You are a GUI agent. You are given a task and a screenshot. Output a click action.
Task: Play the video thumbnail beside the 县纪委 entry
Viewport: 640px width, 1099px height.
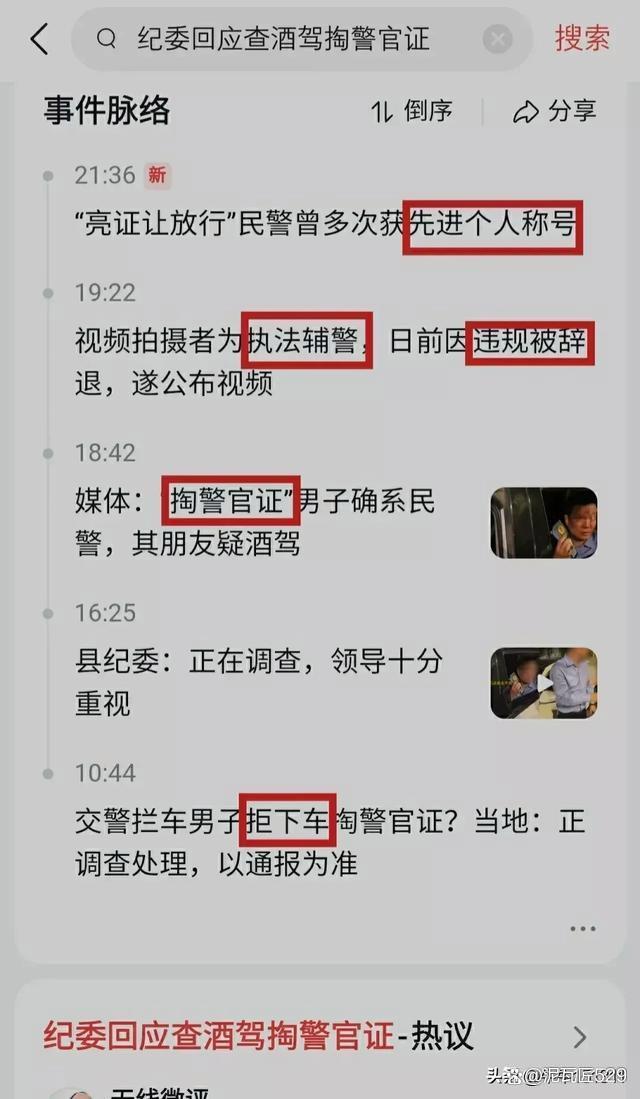pos(543,683)
